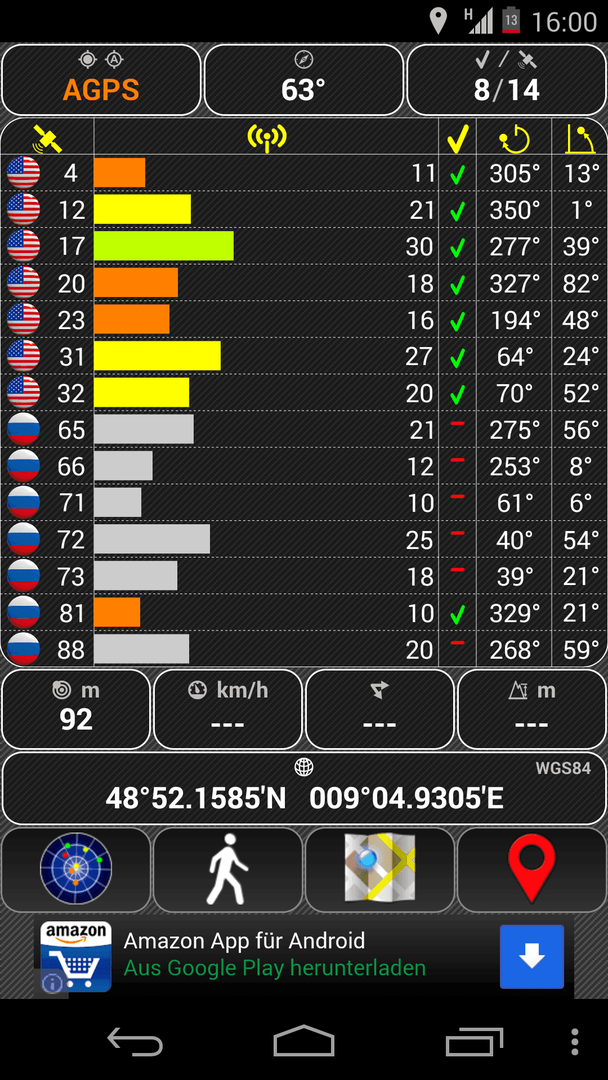The image size is (608, 1080).
Task: Open recent apps from navigation bar
Action: coord(473,1042)
